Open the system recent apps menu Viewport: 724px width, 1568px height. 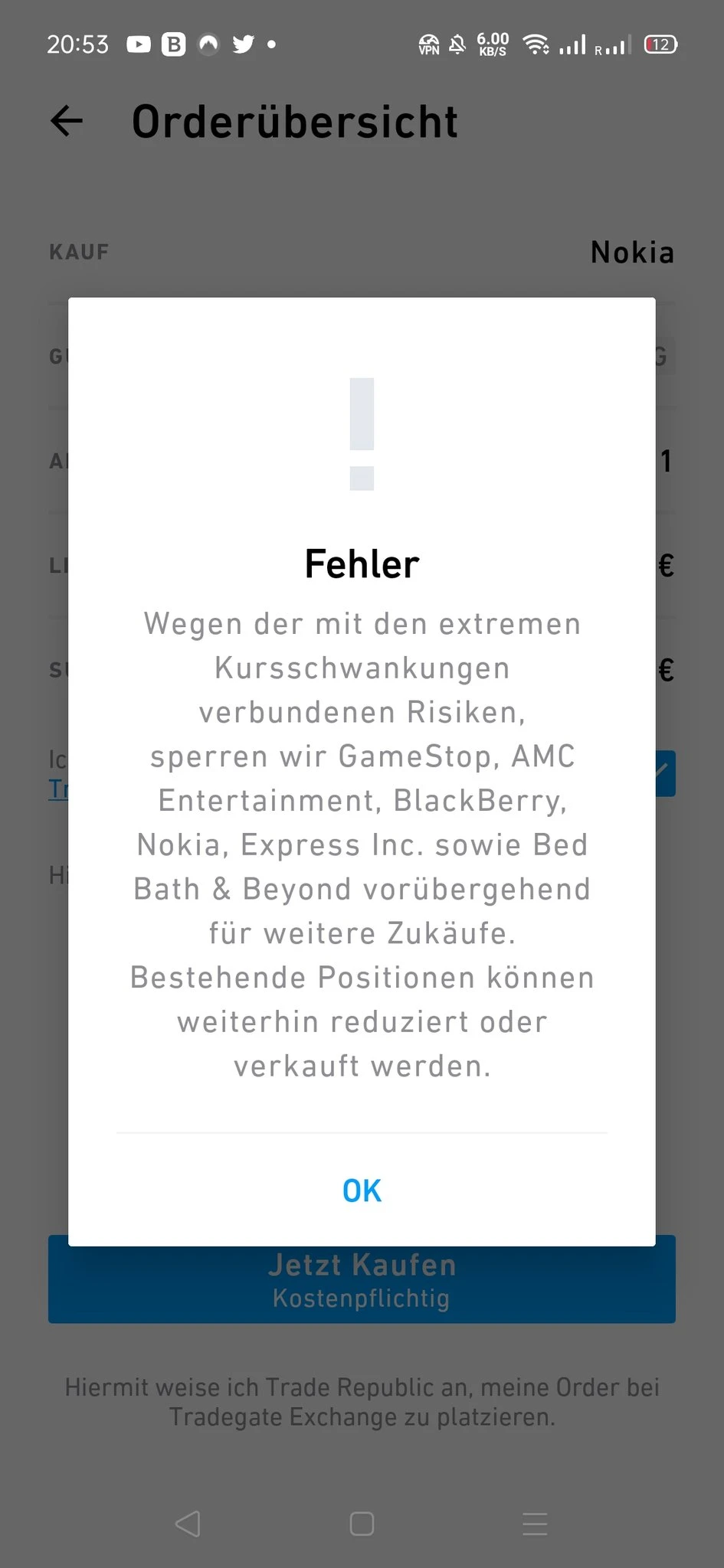(535, 1524)
